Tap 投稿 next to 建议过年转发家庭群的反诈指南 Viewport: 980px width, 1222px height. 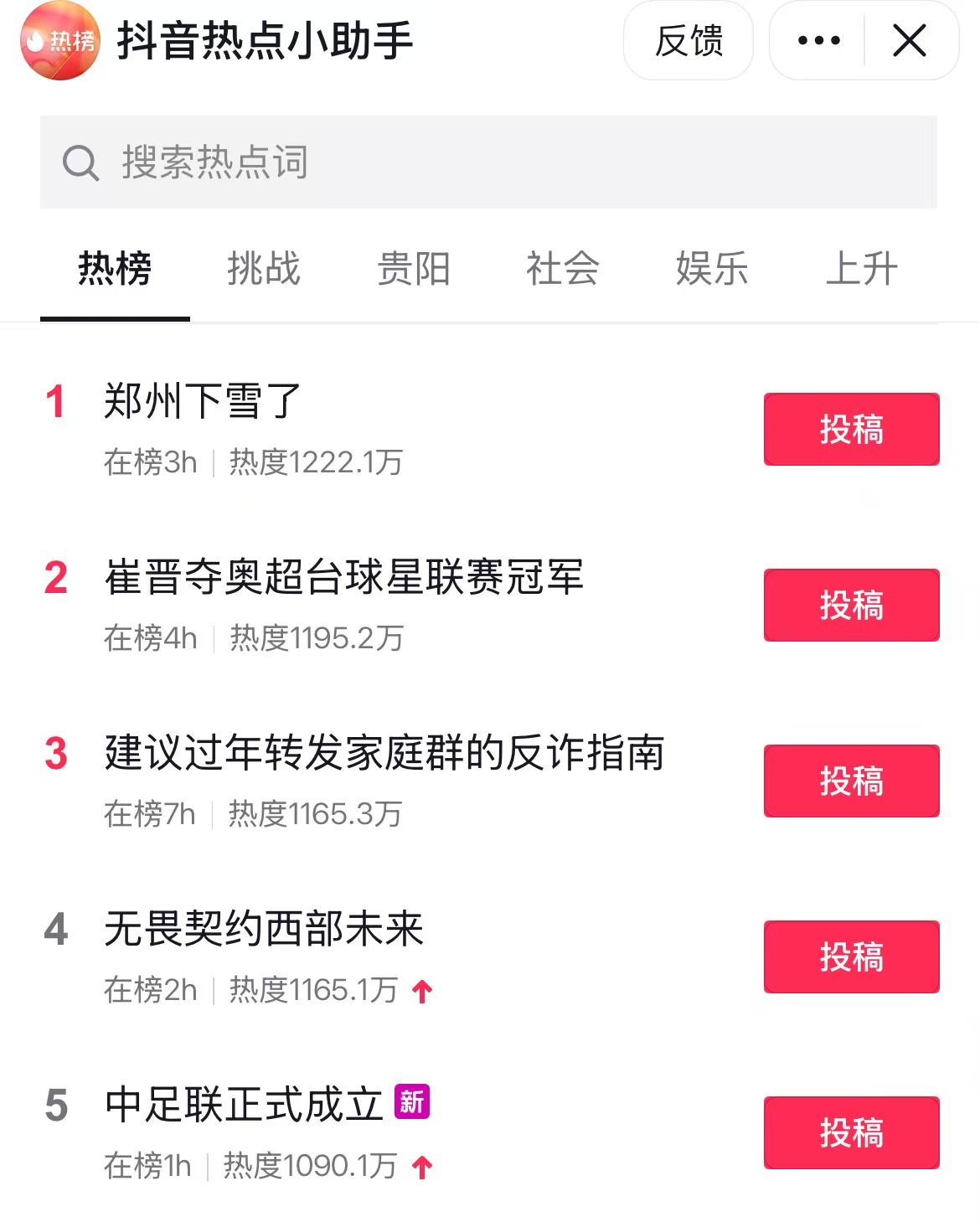[x=851, y=781]
